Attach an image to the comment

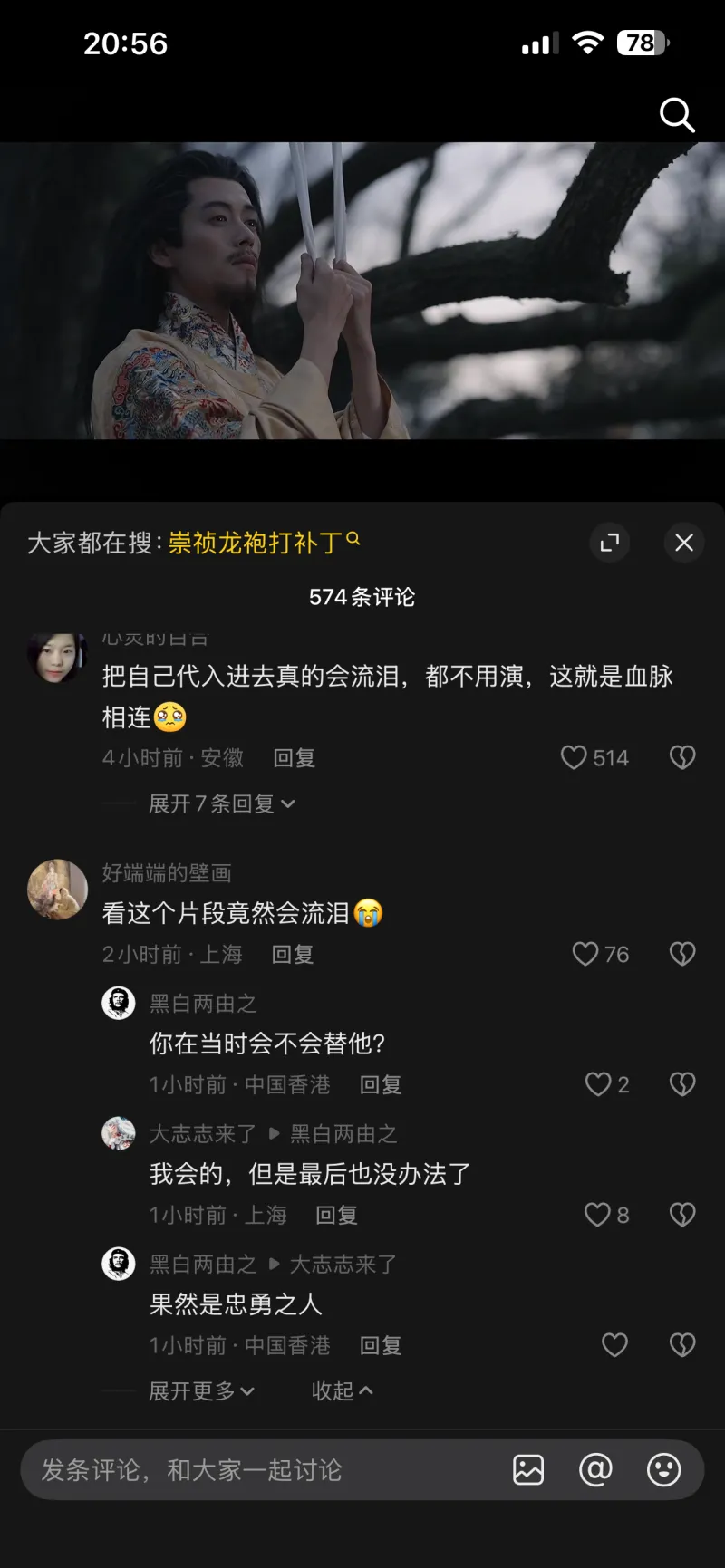tap(528, 1470)
